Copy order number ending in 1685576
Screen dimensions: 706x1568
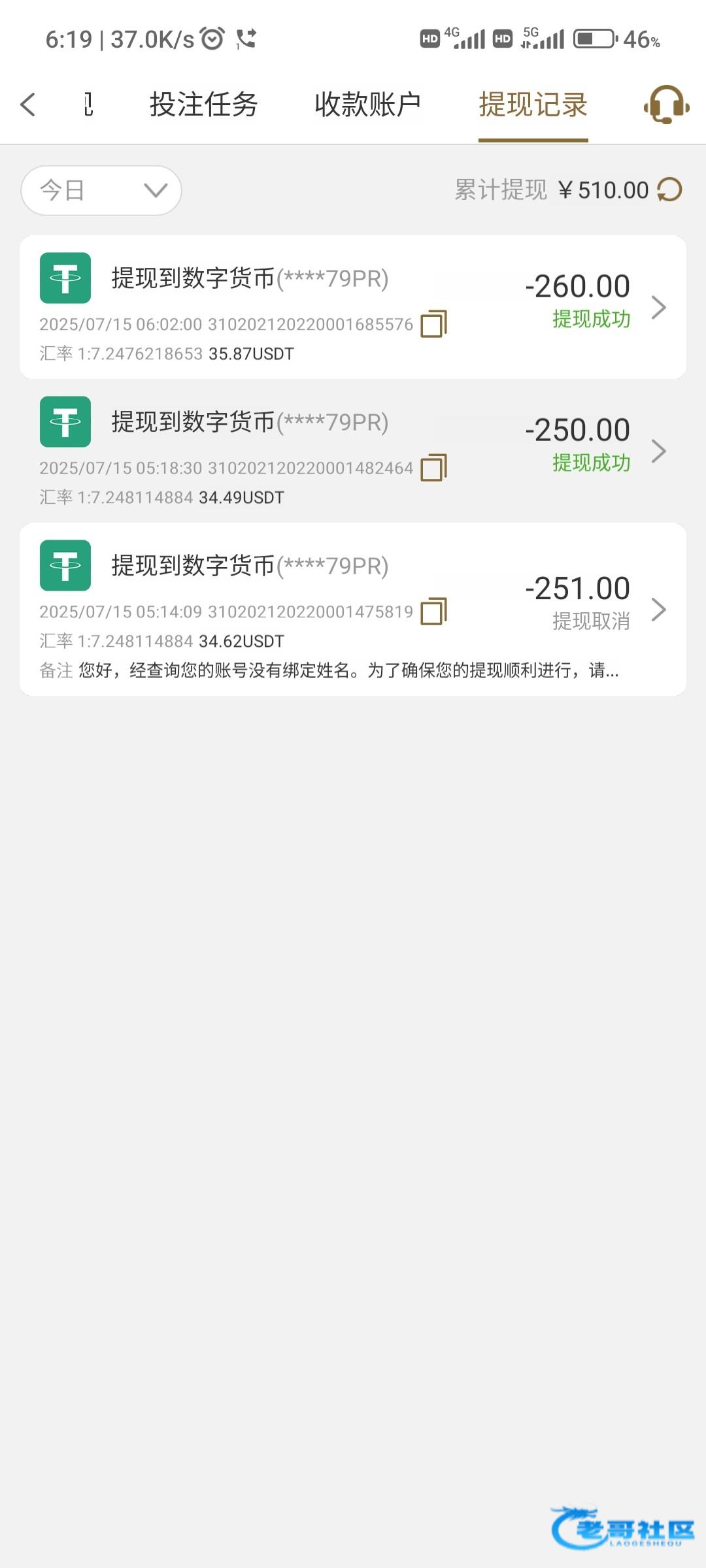click(433, 324)
